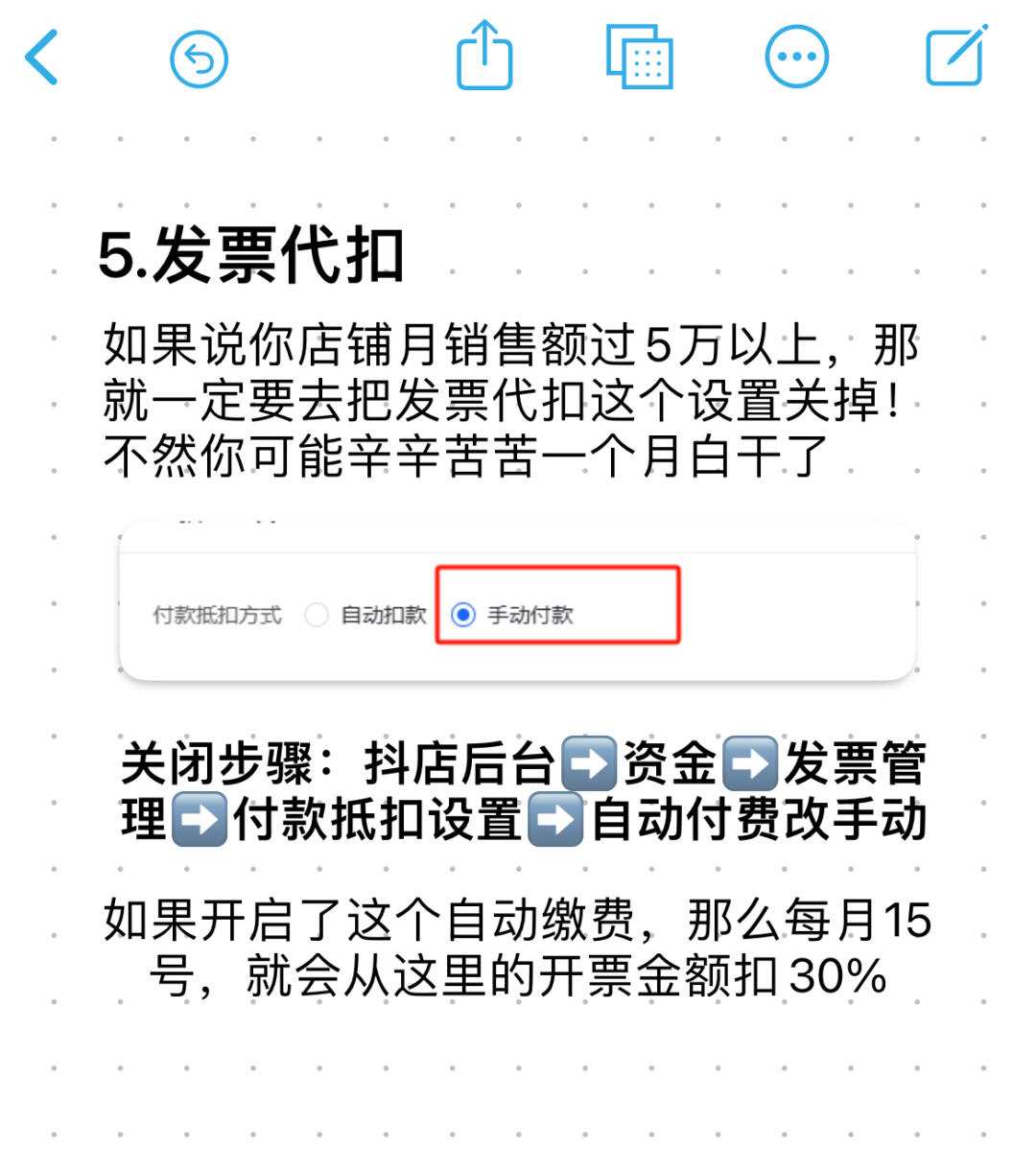
Task: Open the embedded payment settings screenshot
Action: click(x=517, y=602)
